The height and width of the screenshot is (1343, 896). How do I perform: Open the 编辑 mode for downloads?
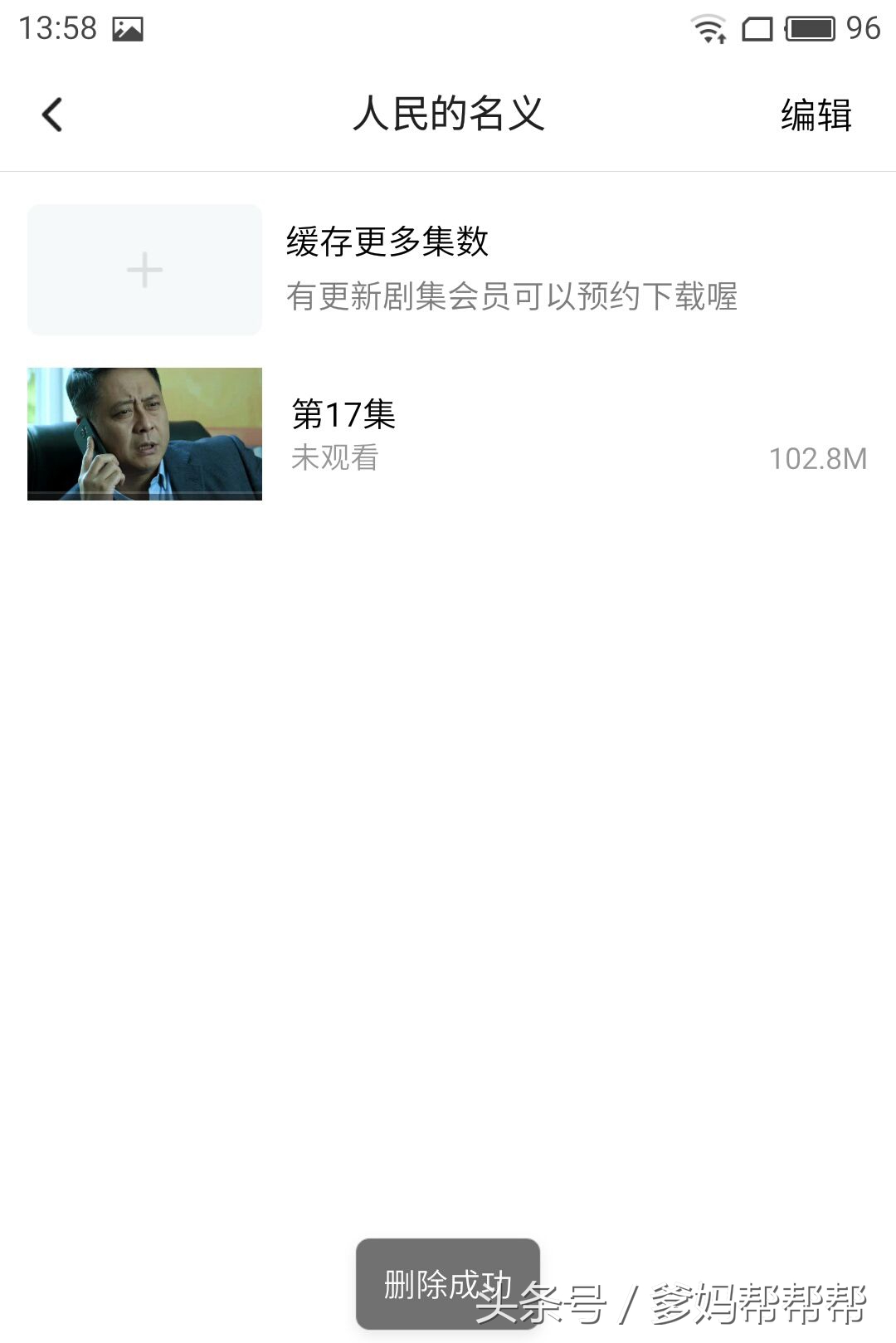816,116
